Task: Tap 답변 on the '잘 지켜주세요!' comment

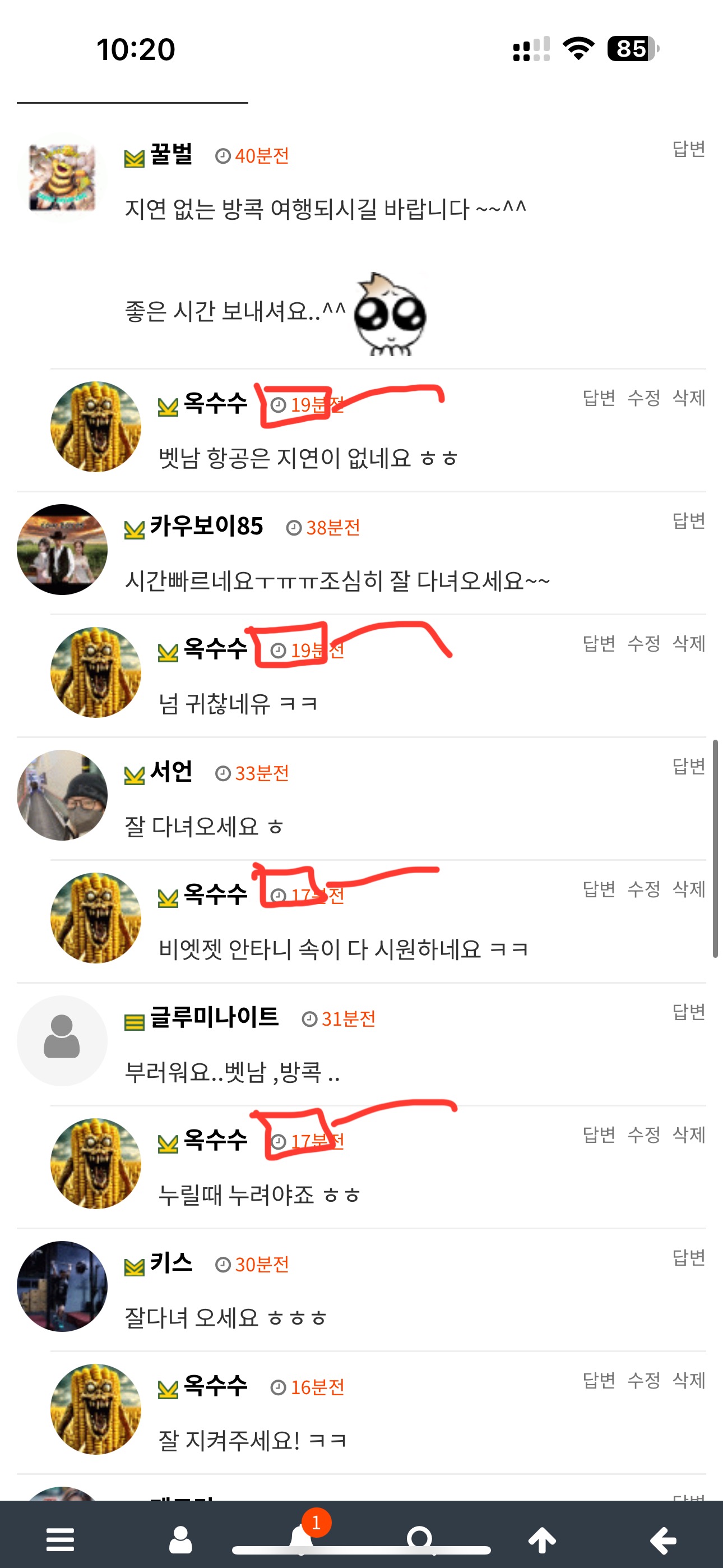Action: 599,1380
